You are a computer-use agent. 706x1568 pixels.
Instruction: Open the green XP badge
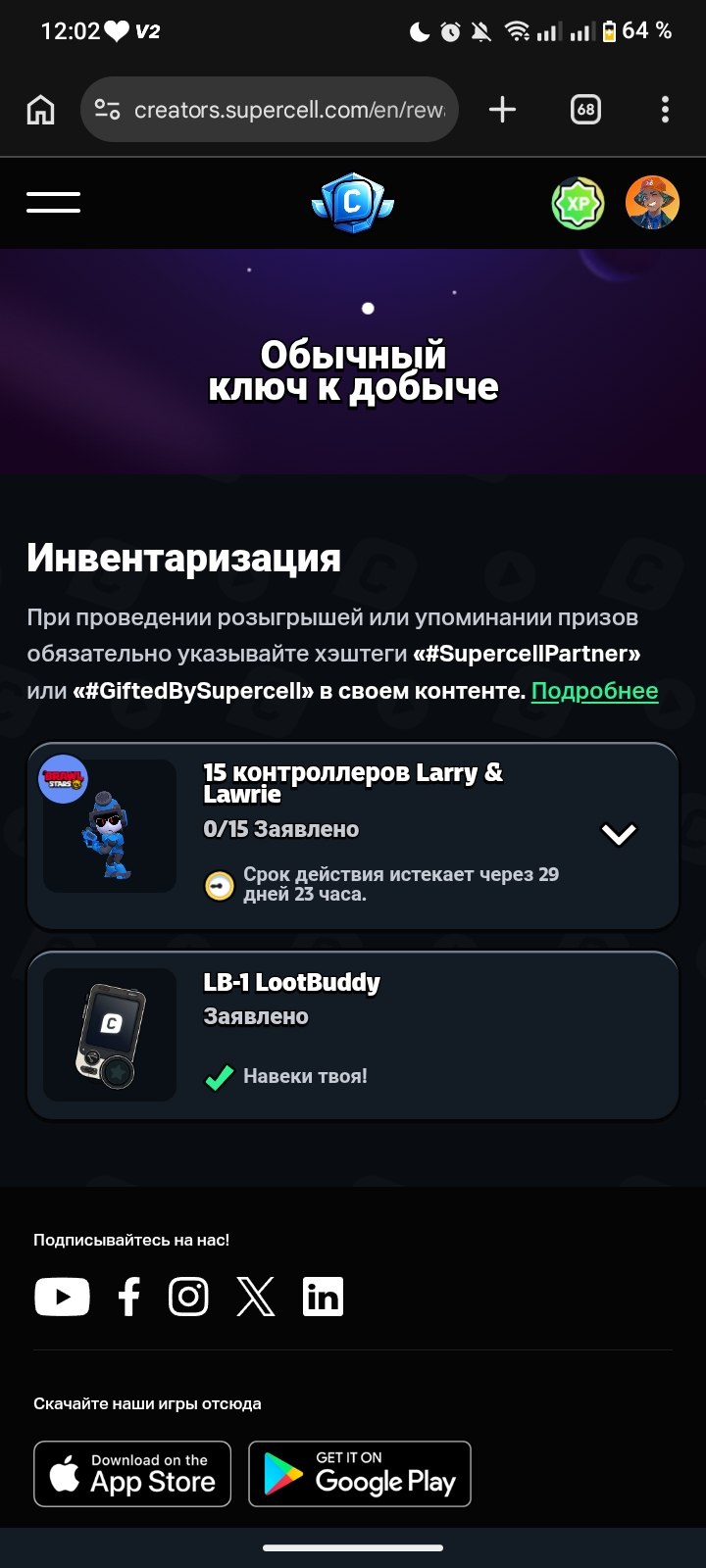click(x=578, y=203)
